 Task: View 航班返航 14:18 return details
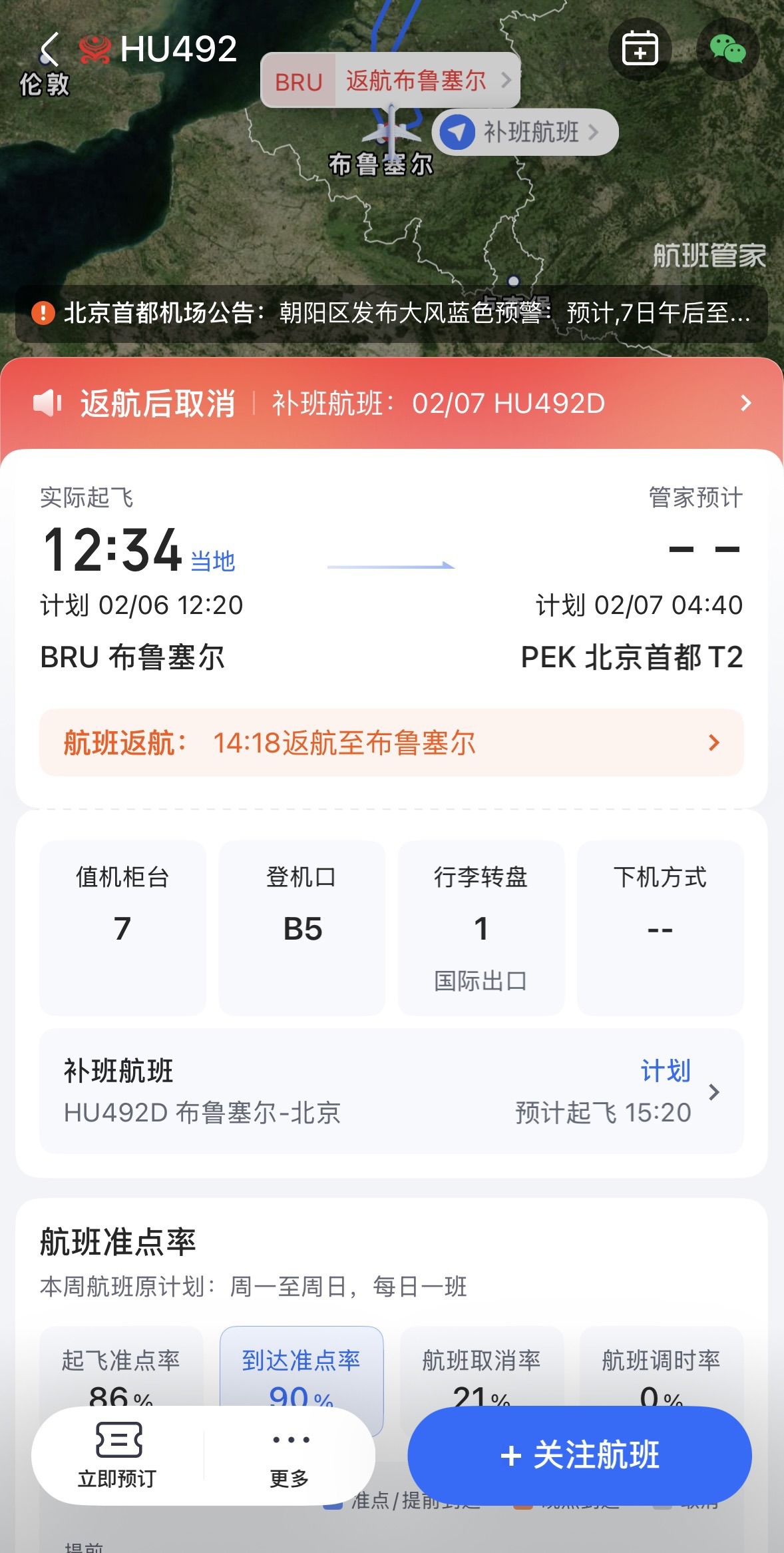coord(391,743)
